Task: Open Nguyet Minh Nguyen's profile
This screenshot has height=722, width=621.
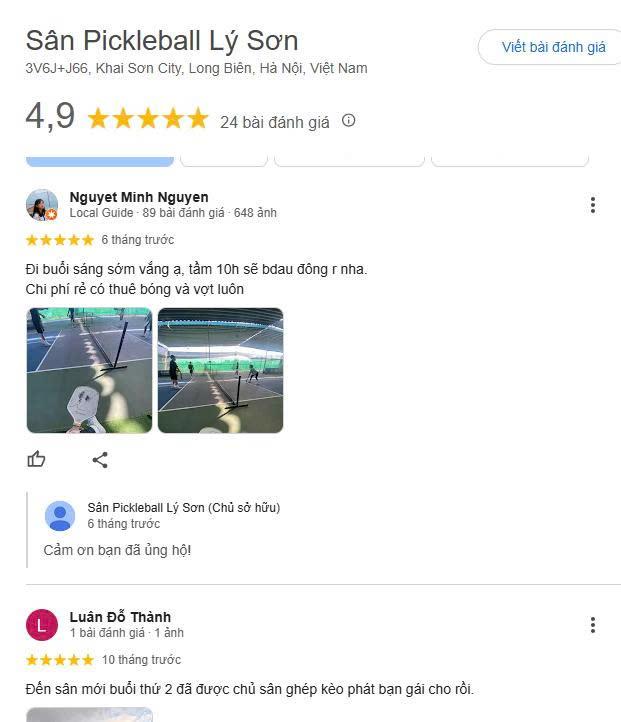Action: (x=139, y=197)
